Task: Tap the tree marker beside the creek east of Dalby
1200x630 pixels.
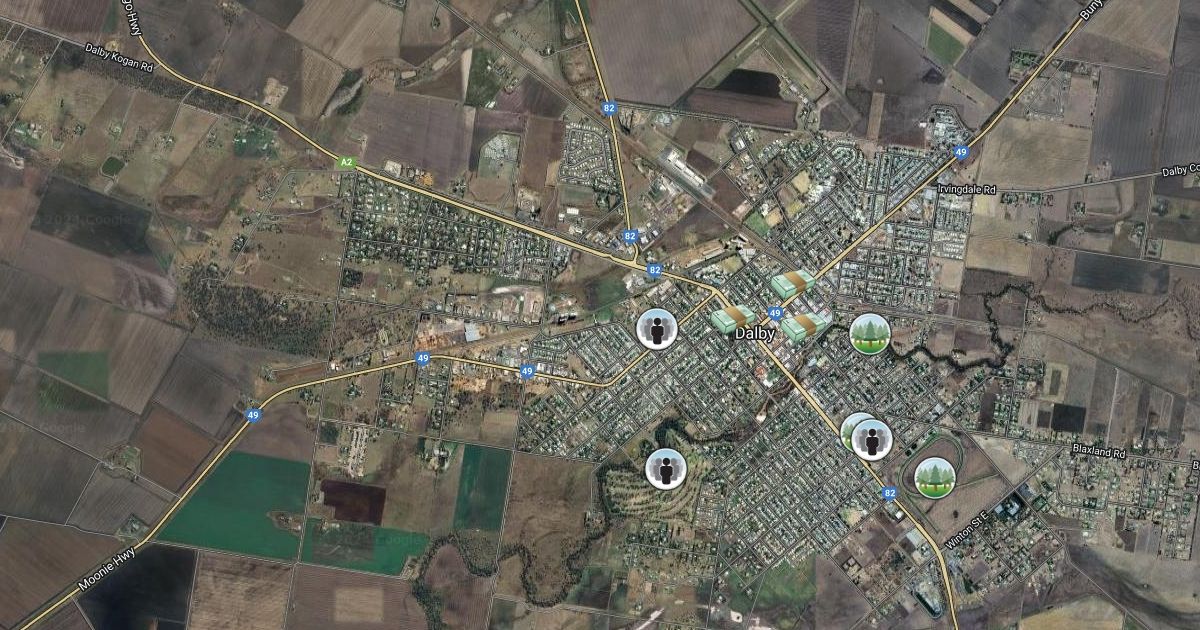Action: 870,333
